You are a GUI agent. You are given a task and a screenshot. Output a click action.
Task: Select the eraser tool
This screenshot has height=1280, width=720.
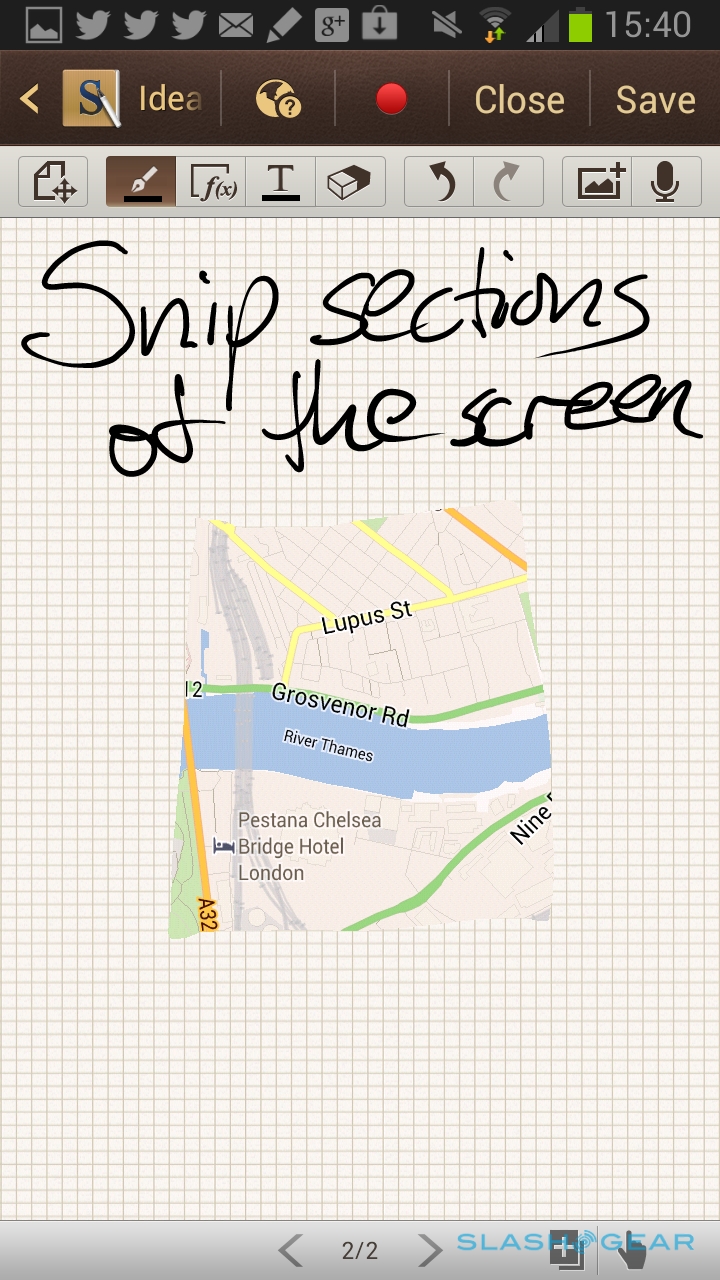(x=350, y=182)
